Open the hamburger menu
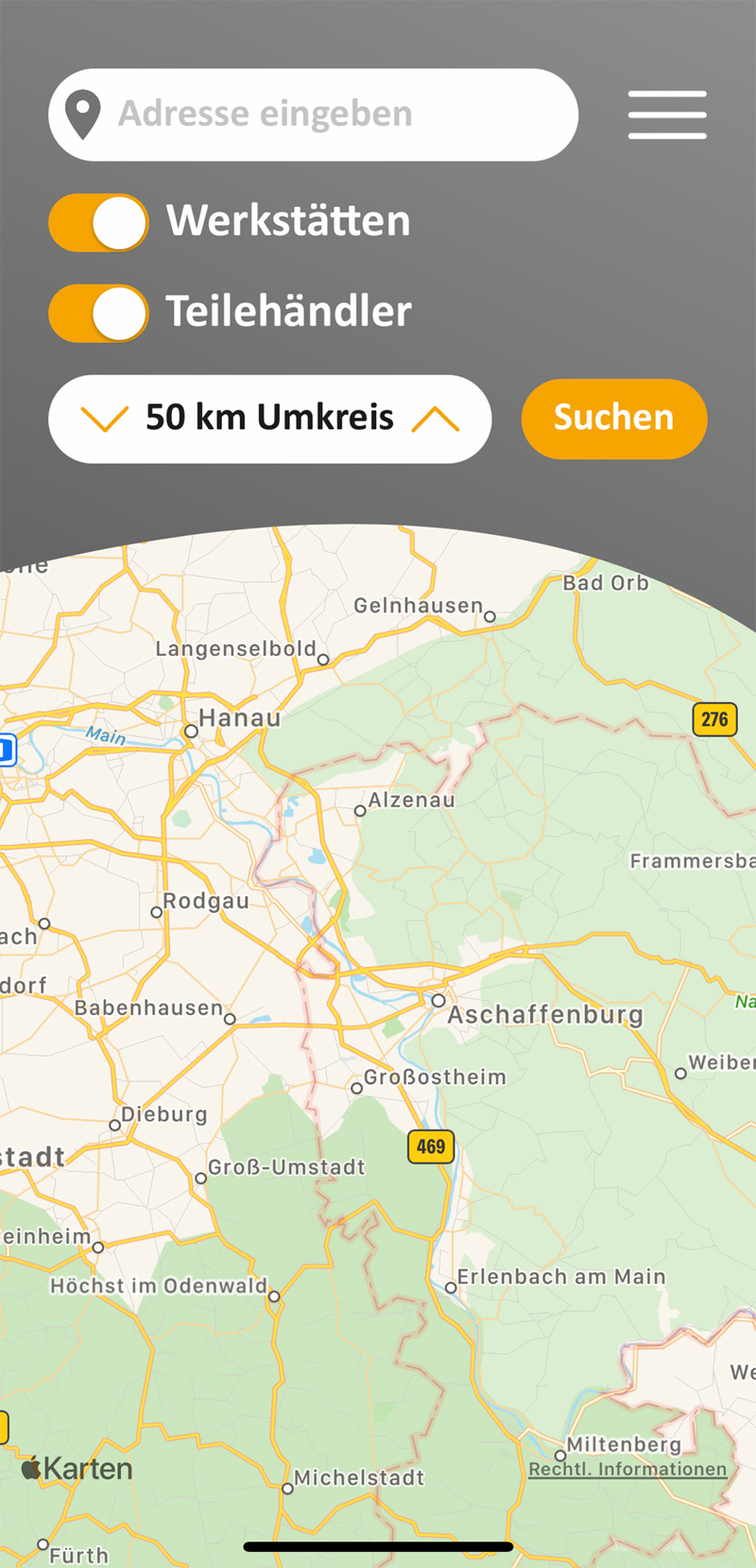 pos(667,115)
